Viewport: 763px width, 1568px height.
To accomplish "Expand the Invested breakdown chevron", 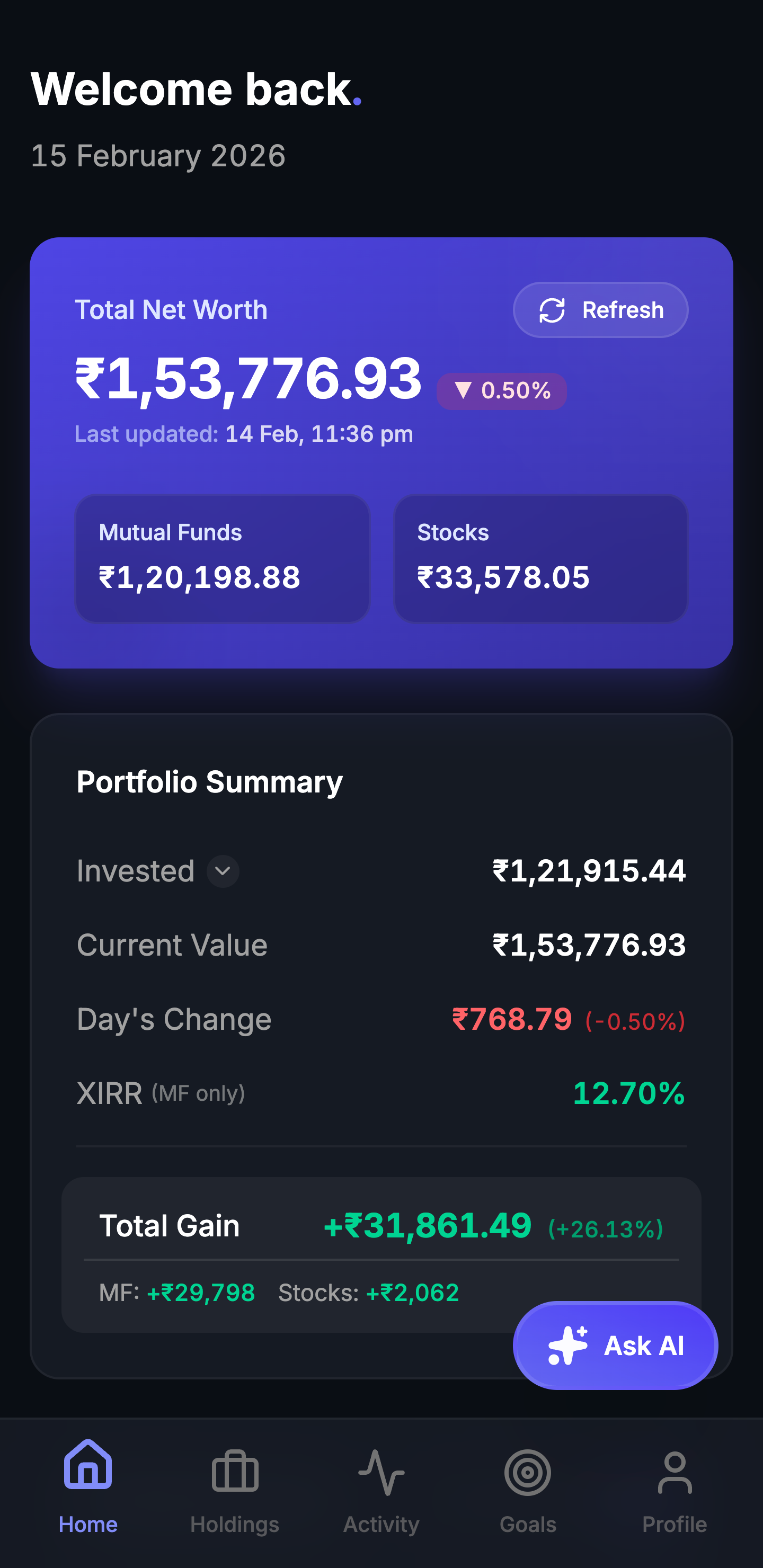I will 223,871.
